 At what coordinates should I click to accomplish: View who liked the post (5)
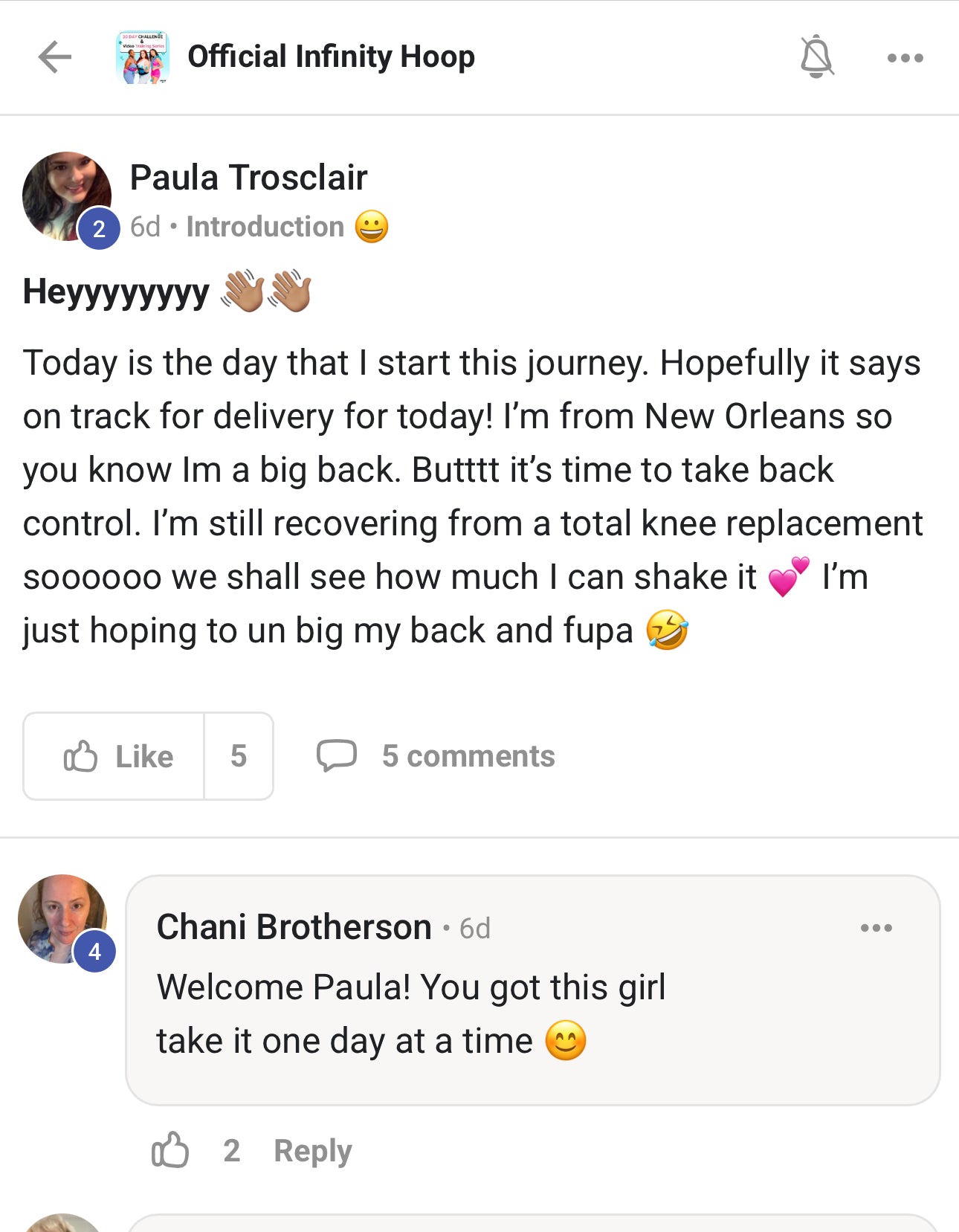tap(239, 756)
